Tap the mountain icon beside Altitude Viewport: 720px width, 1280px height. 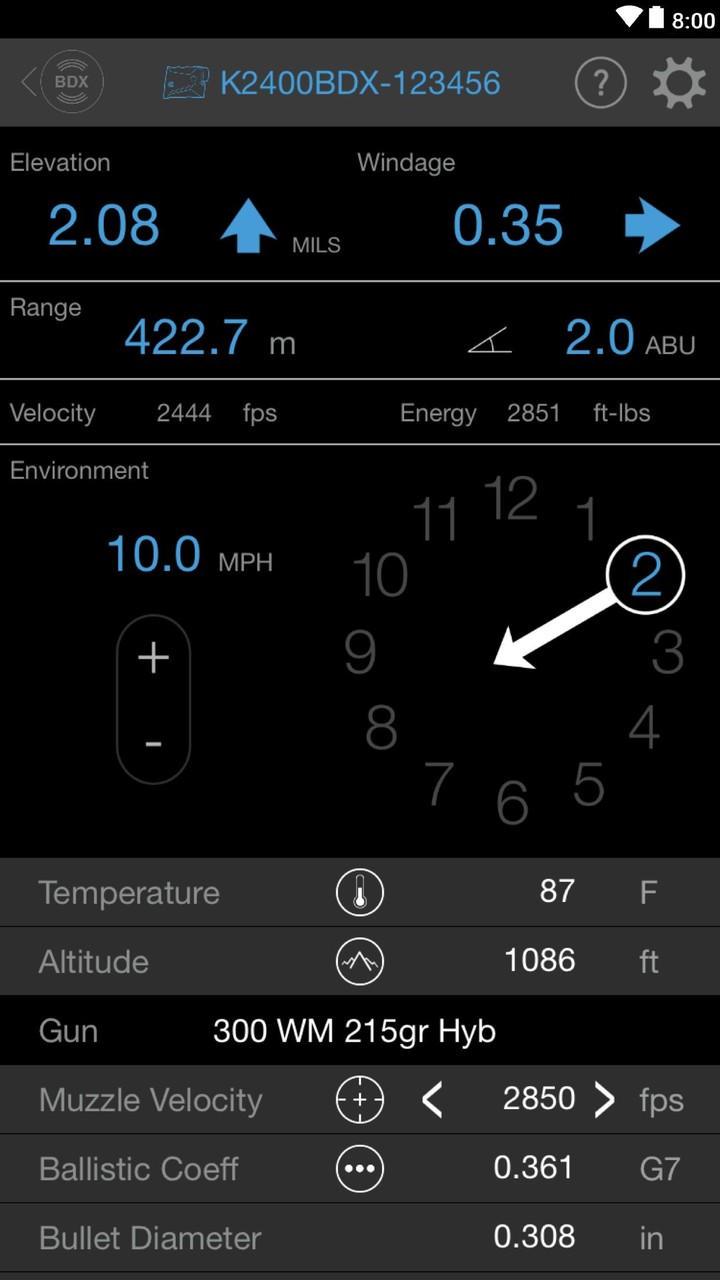pos(360,961)
